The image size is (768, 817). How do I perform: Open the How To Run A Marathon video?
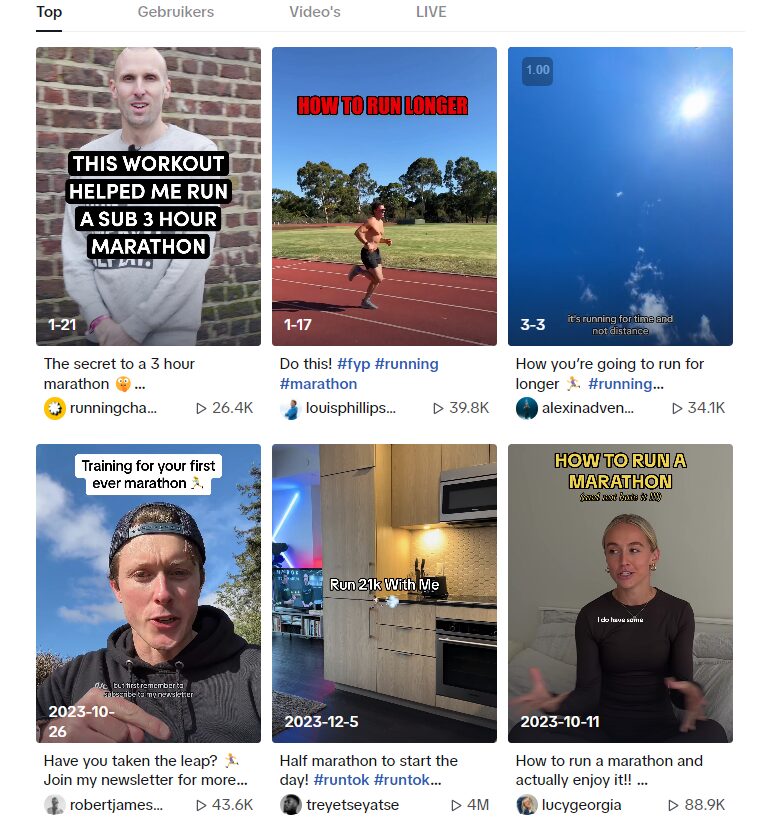(x=620, y=593)
